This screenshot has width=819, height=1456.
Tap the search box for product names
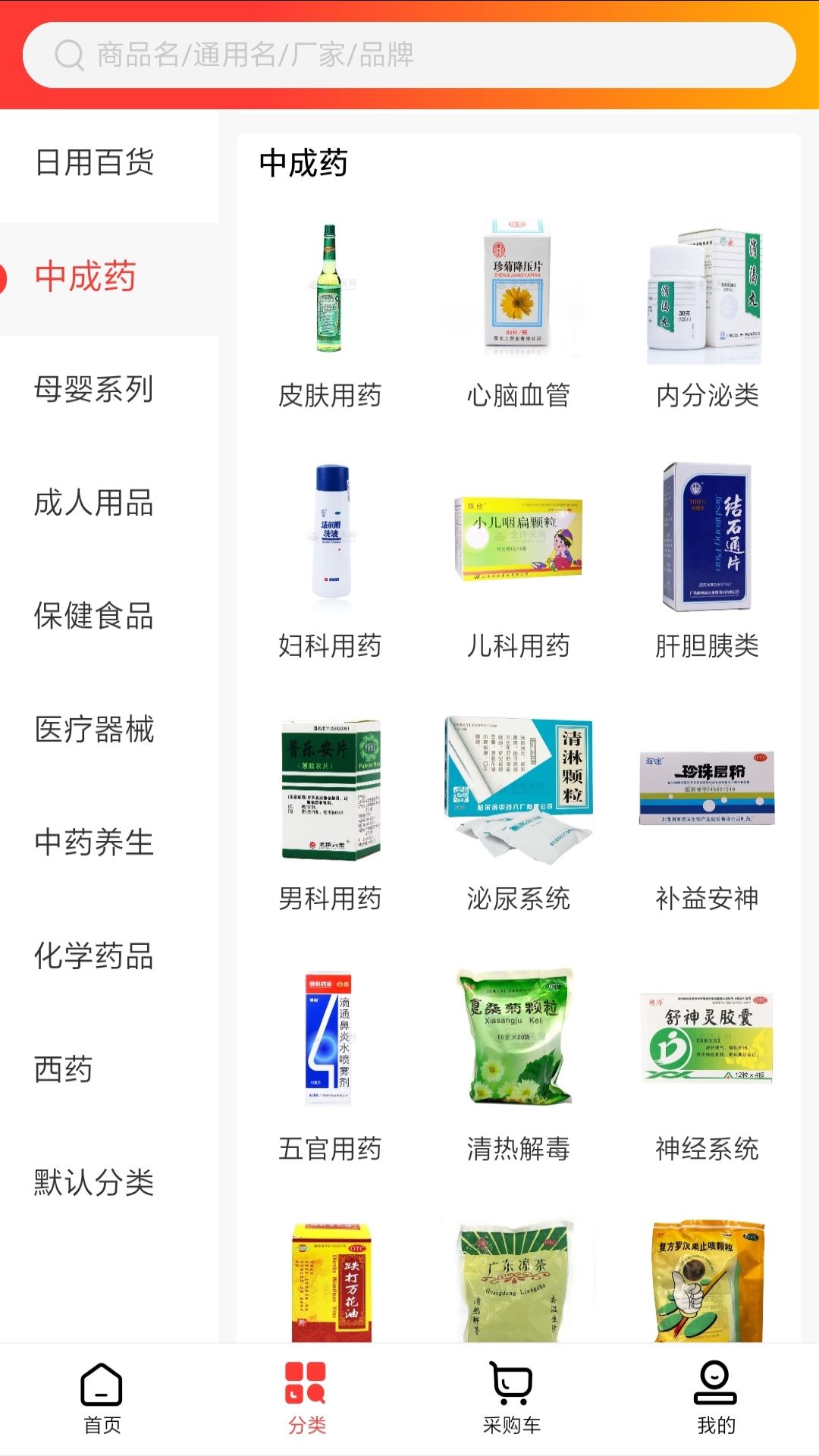(409, 55)
